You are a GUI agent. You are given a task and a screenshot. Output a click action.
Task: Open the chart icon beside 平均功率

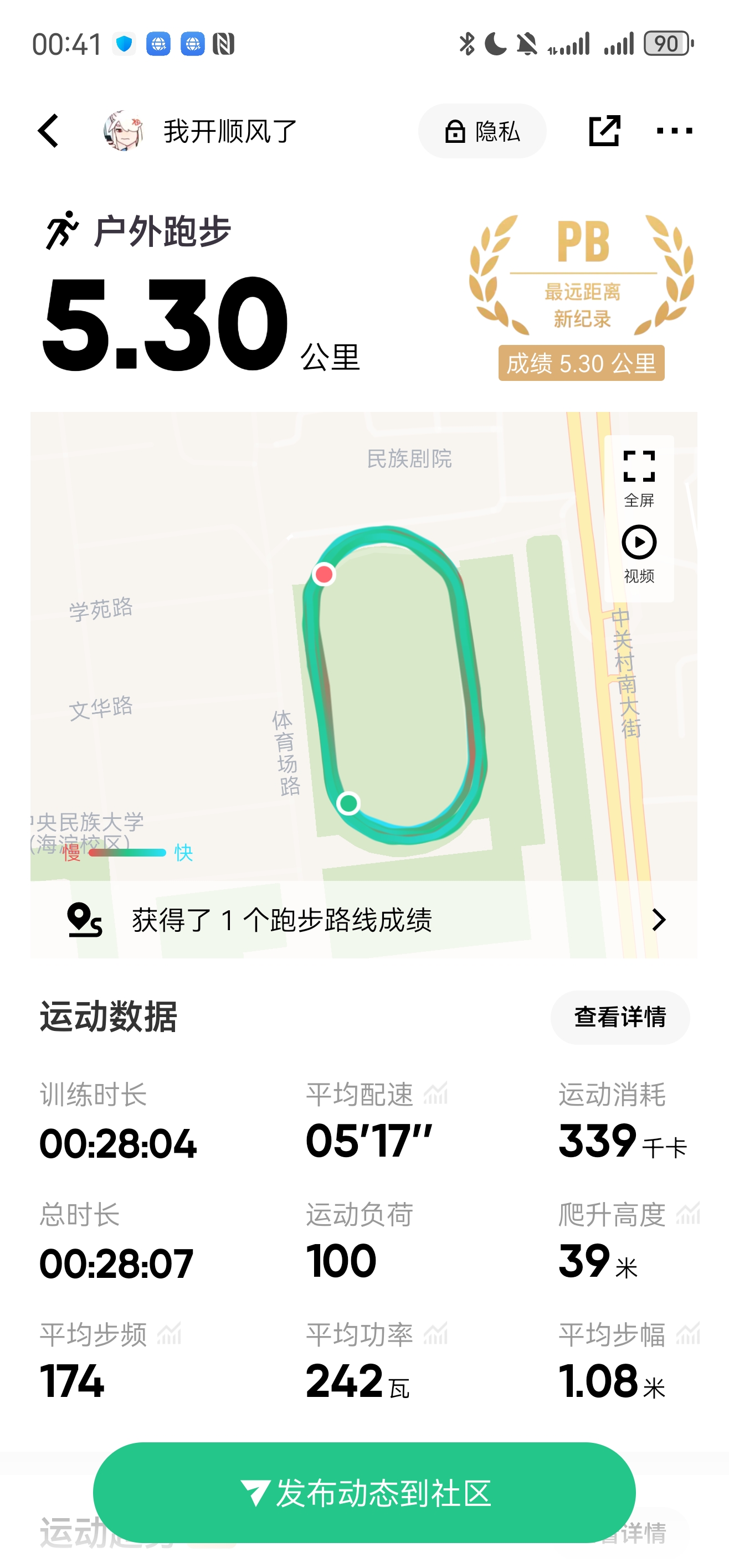point(436,1334)
